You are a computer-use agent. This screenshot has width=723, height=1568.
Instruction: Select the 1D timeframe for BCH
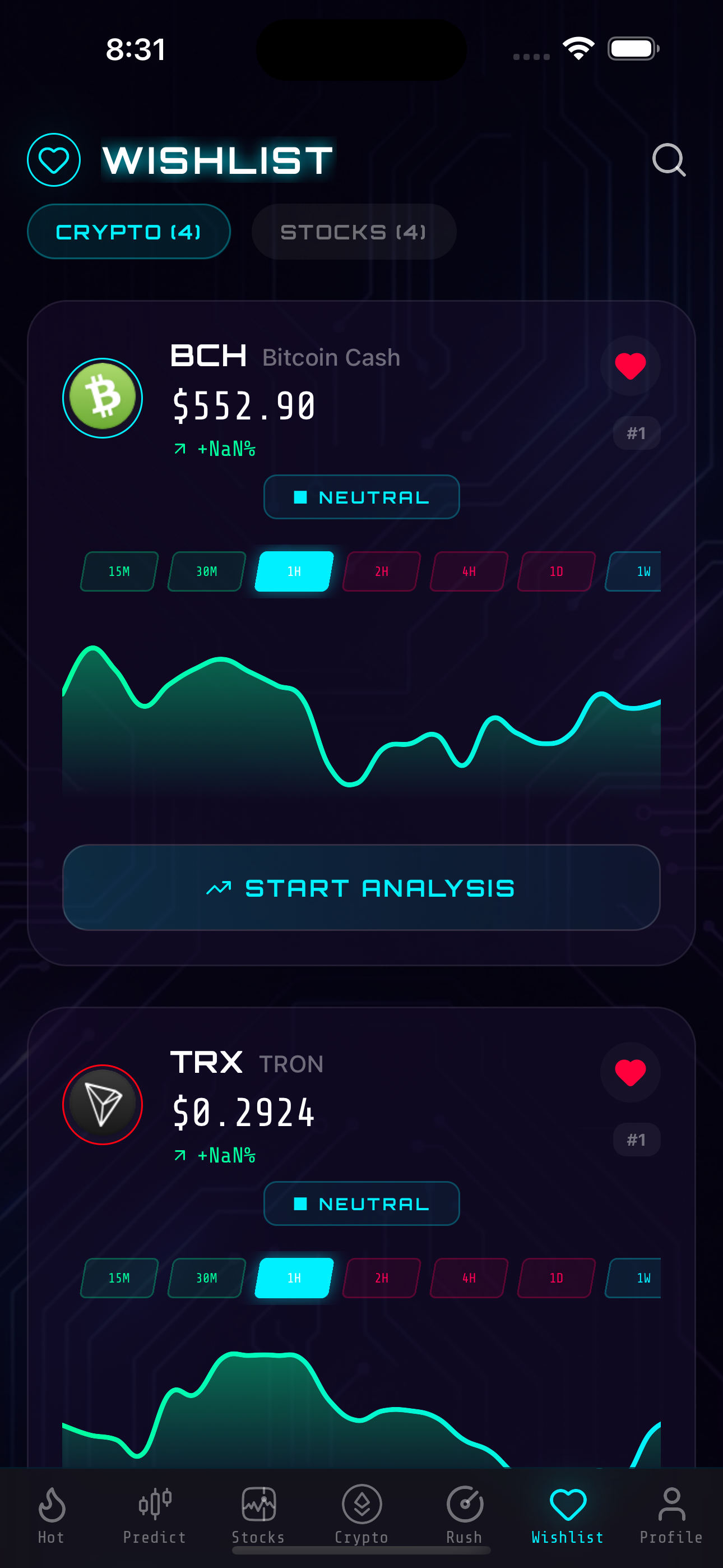pyautogui.click(x=555, y=571)
